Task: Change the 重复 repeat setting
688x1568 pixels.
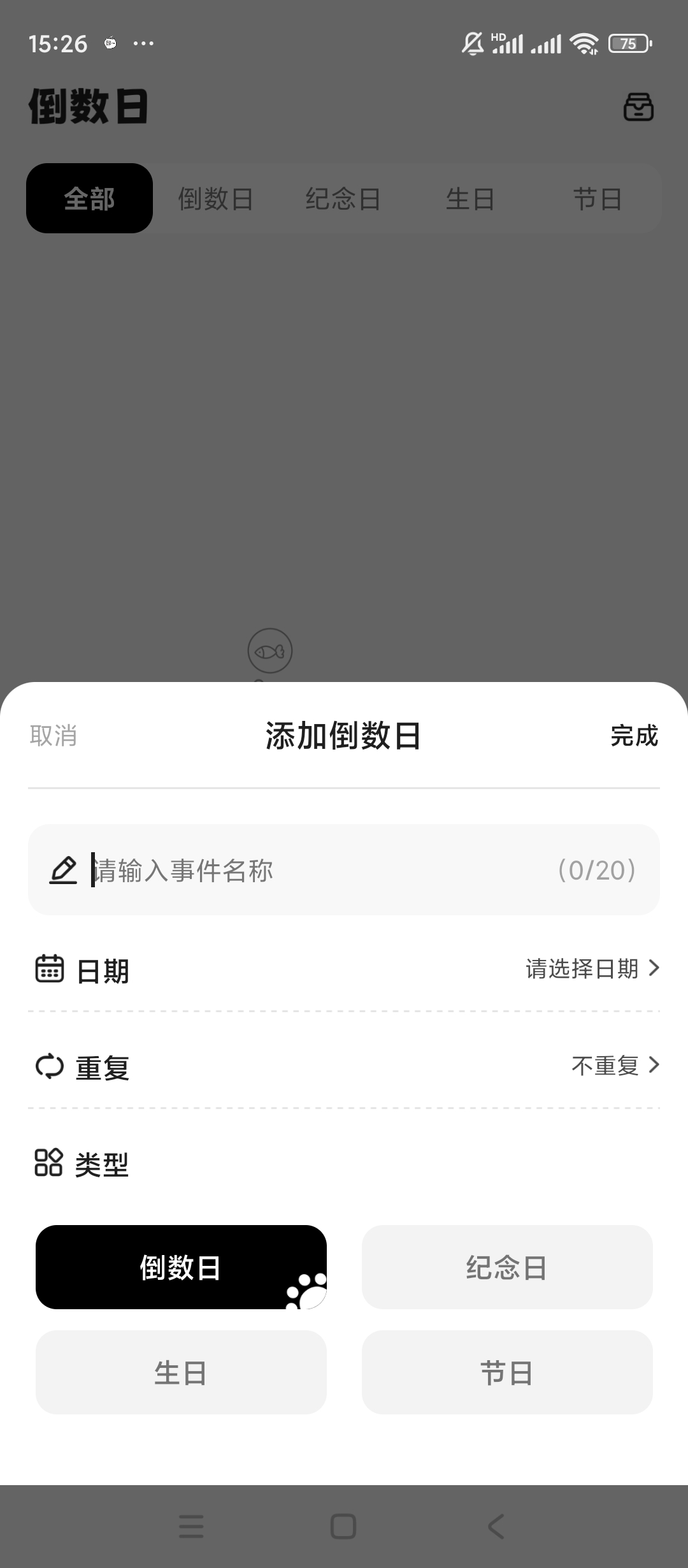Action: pos(344,1066)
